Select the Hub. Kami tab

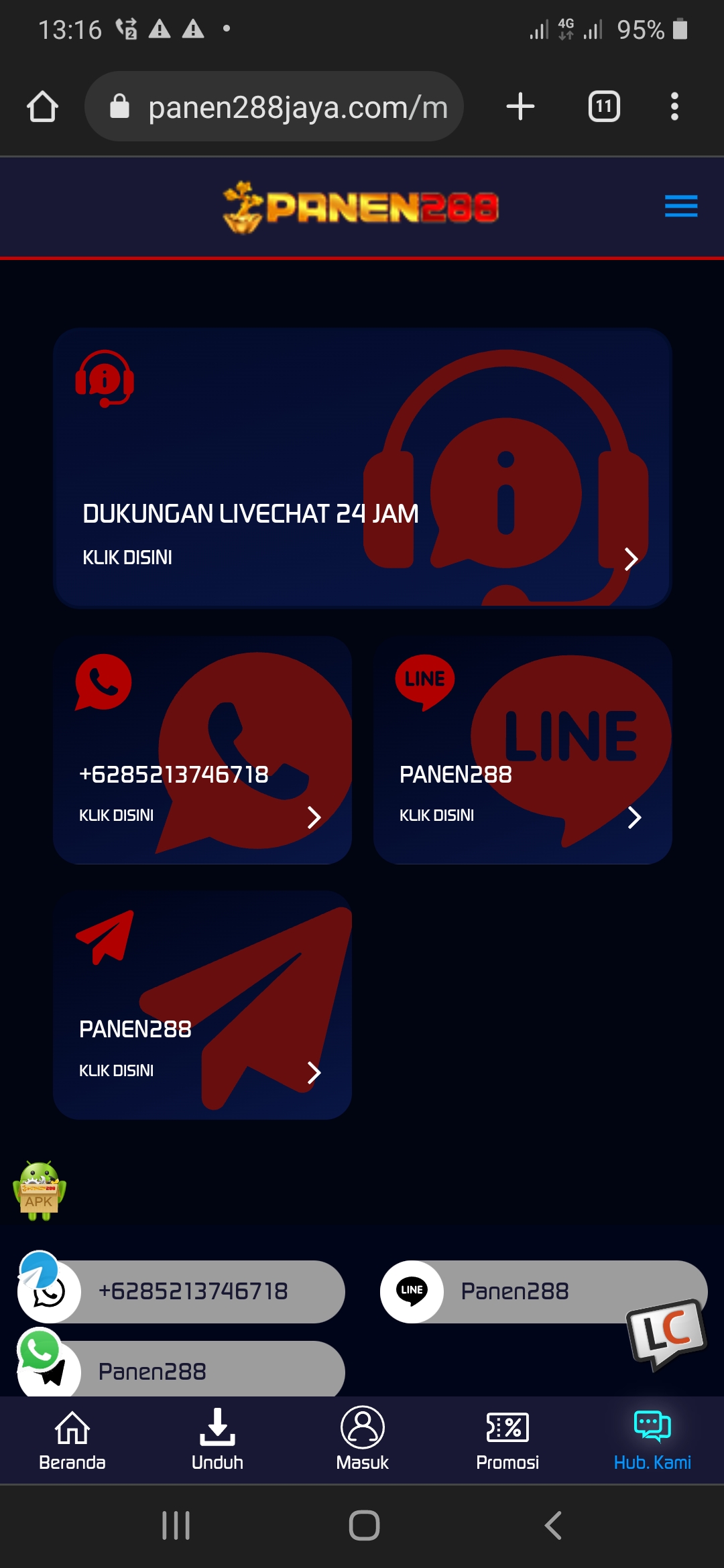pyautogui.click(x=652, y=1439)
